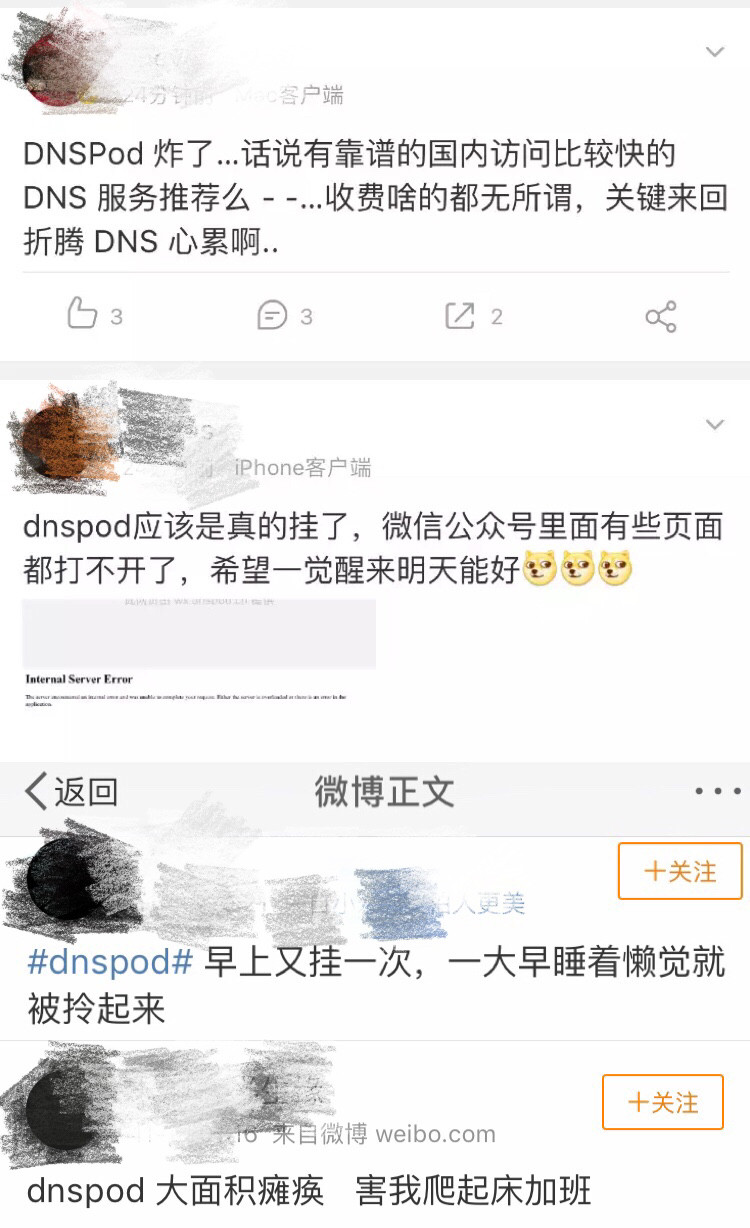Follow the #dnspod# poster with 关注 button

tap(680, 872)
